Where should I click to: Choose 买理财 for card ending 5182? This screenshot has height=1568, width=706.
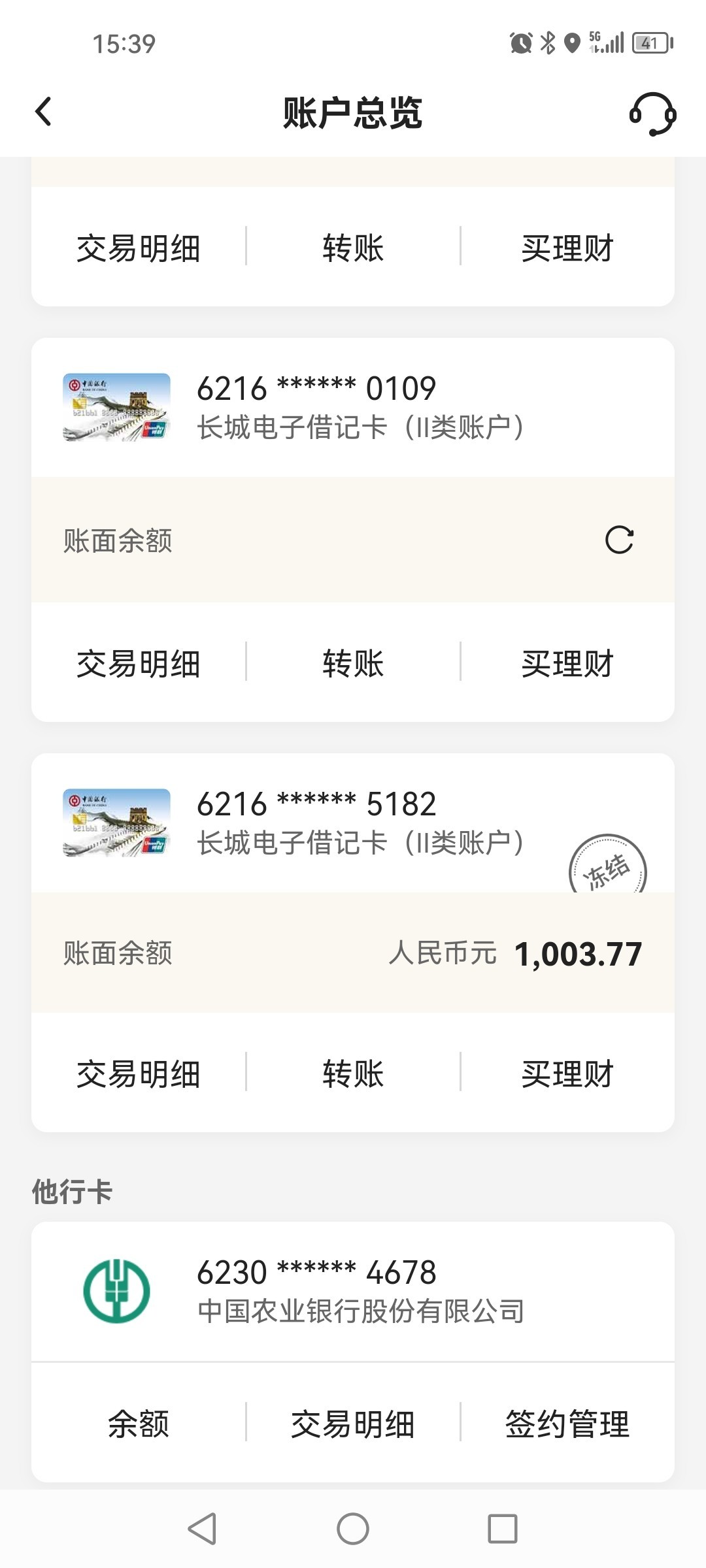pyautogui.click(x=567, y=1073)
